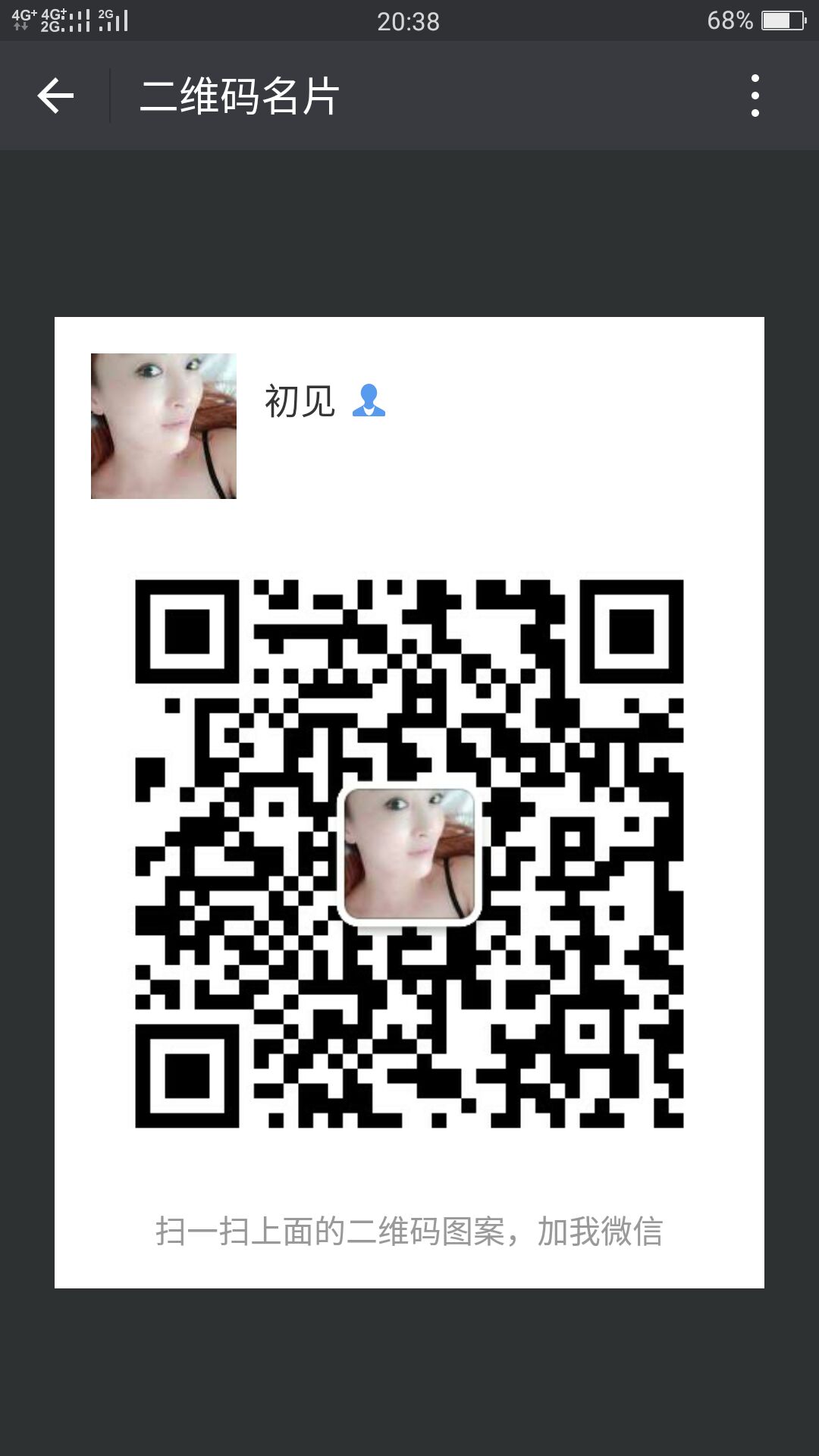
Task: Go back from the QR code card
Action: [x=55, y=96]
